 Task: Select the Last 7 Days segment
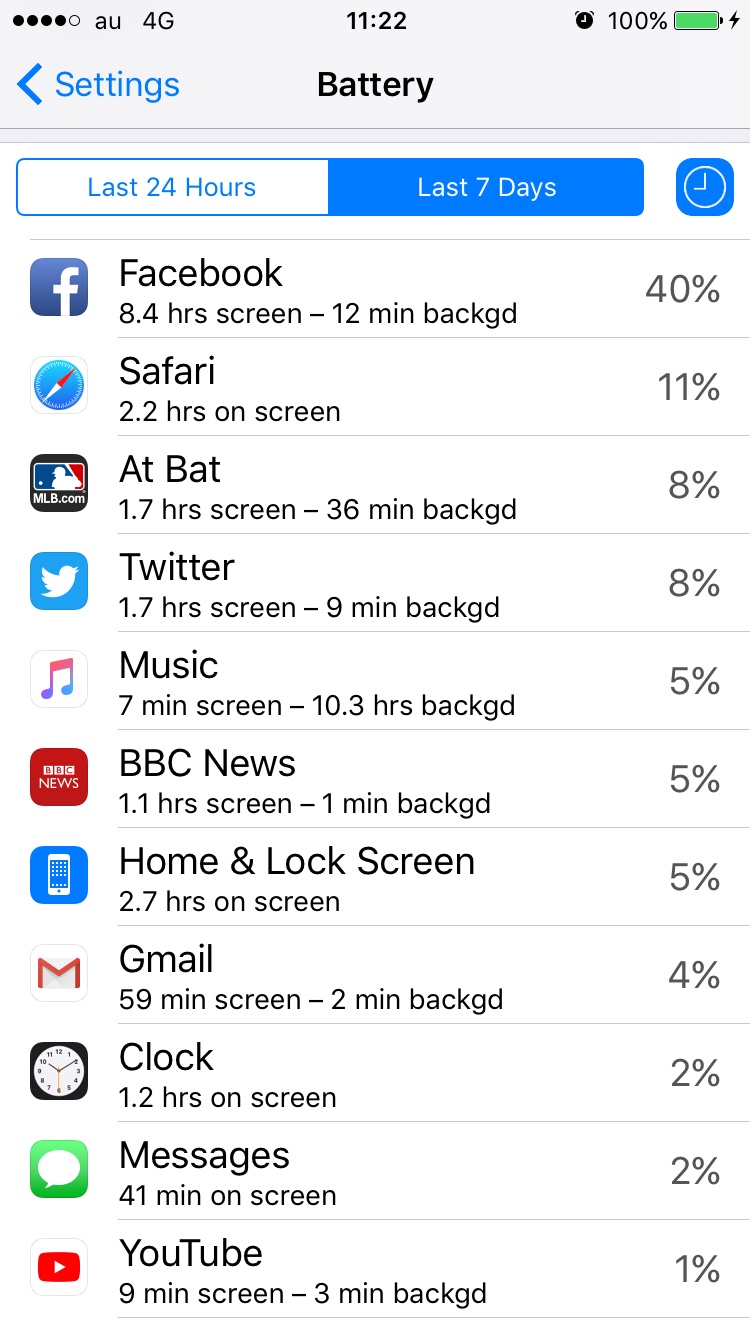[x=486, y=187]
